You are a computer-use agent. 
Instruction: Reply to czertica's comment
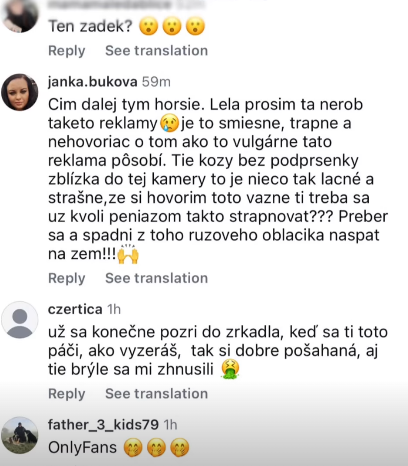tap(67, 394)
